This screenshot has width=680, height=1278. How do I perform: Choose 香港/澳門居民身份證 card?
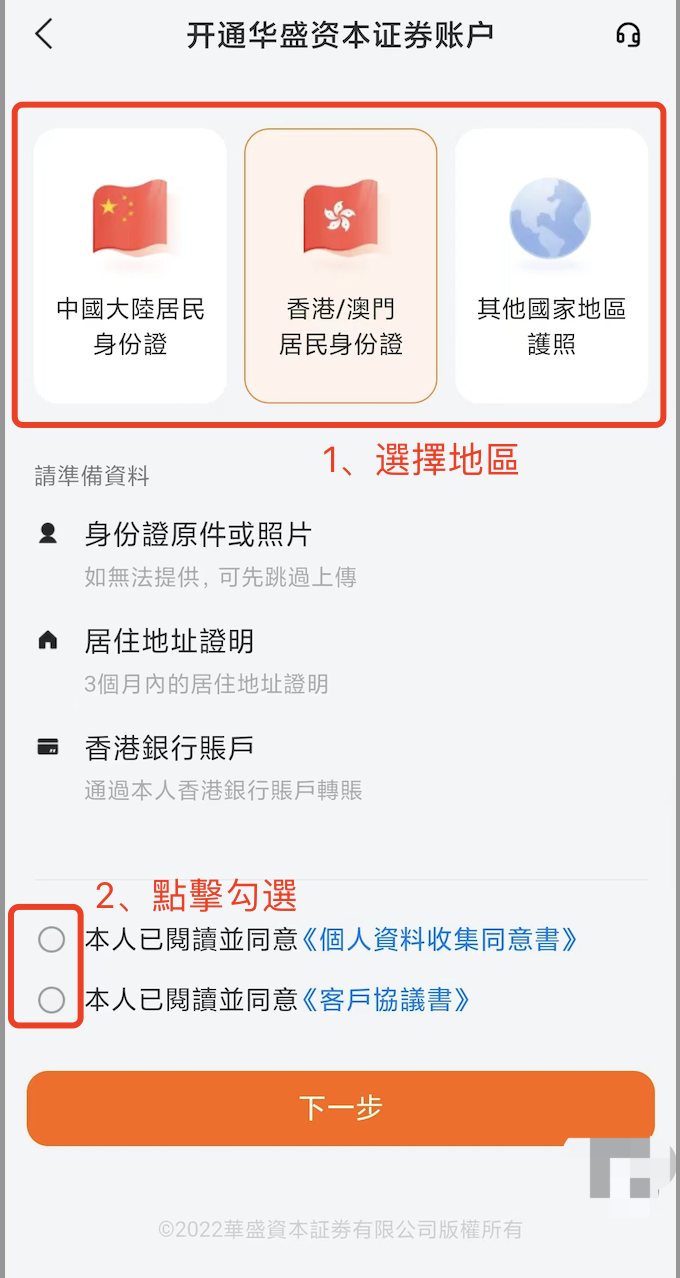click(340, 266)
